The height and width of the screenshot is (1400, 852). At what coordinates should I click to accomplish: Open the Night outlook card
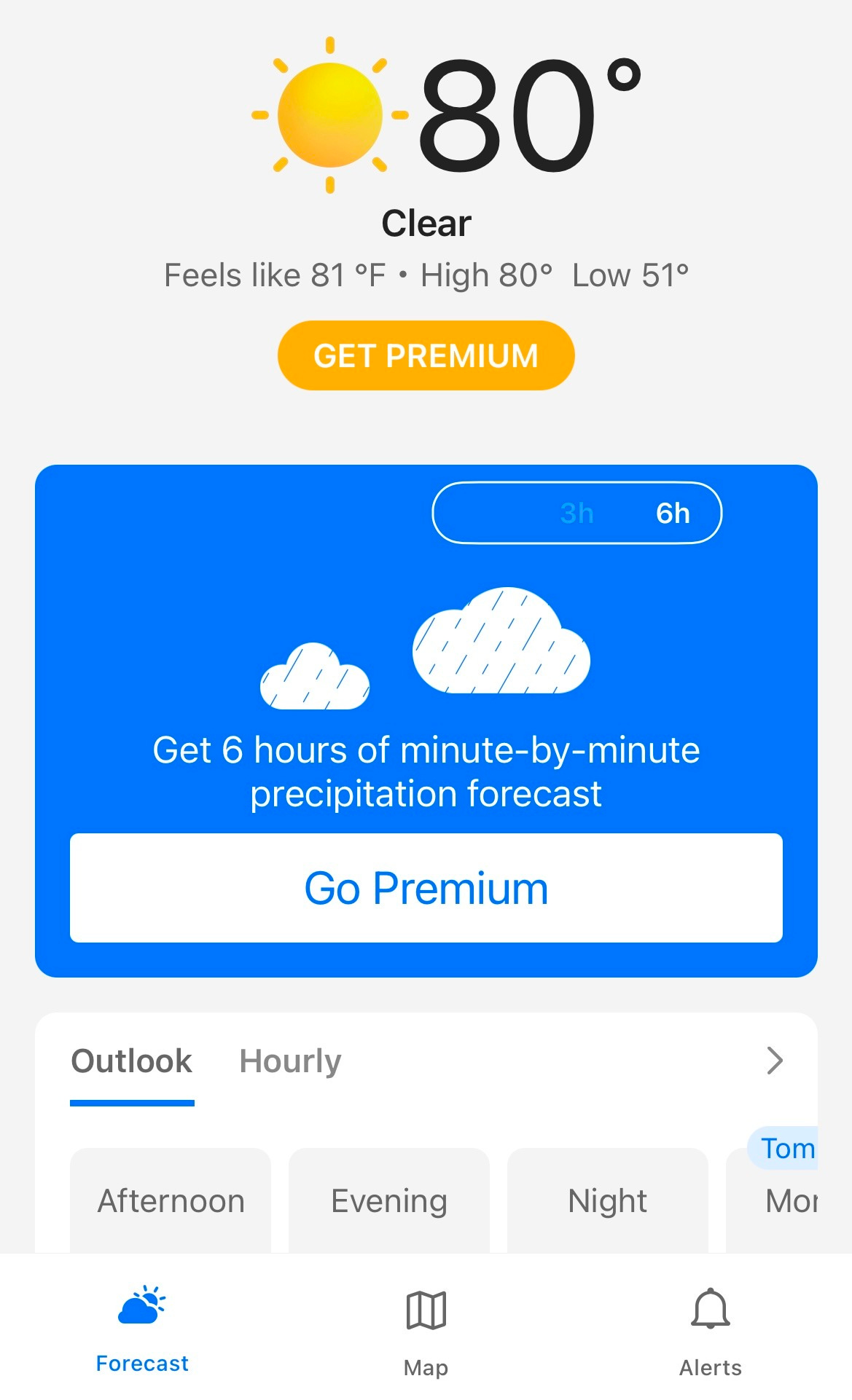point(607,1200)
